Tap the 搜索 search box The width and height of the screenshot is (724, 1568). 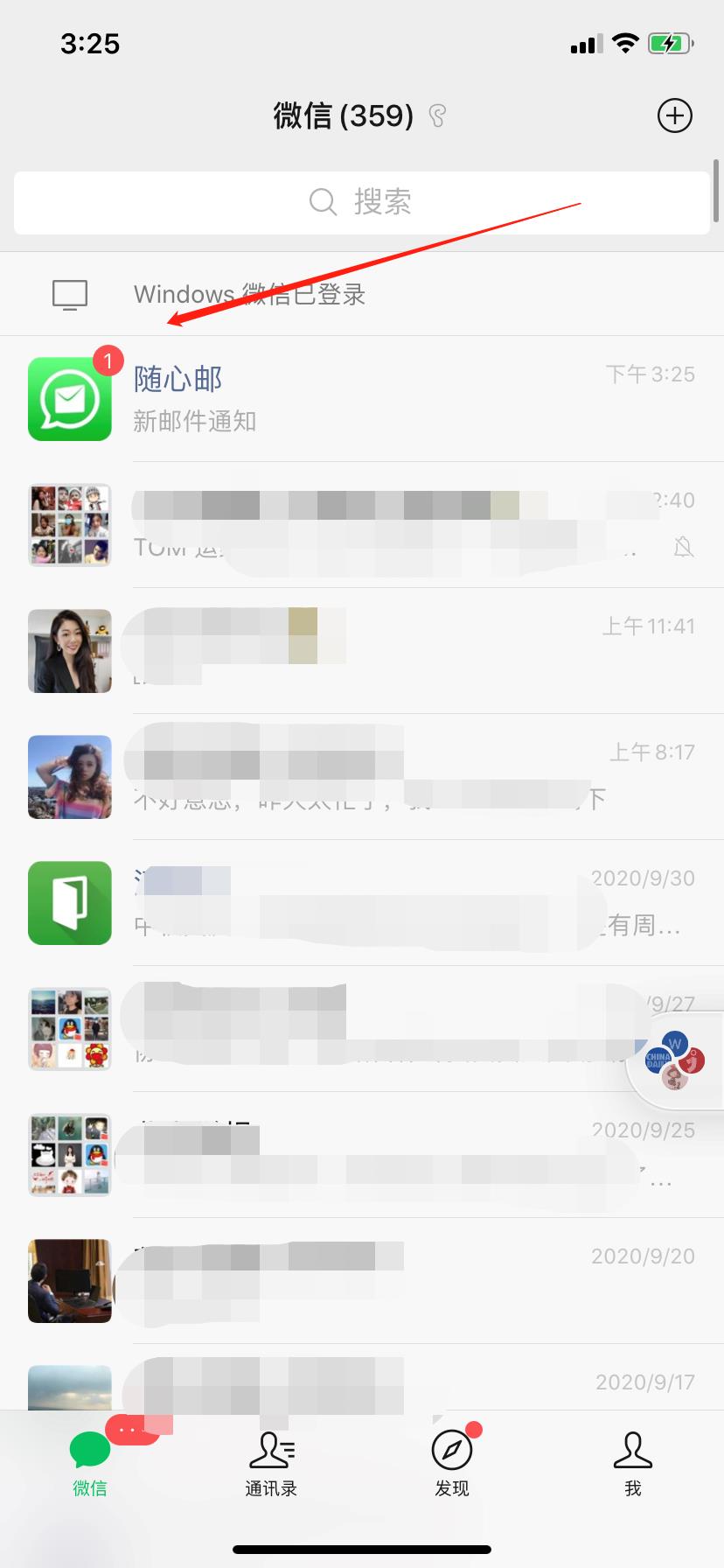[x=361, y=202]
